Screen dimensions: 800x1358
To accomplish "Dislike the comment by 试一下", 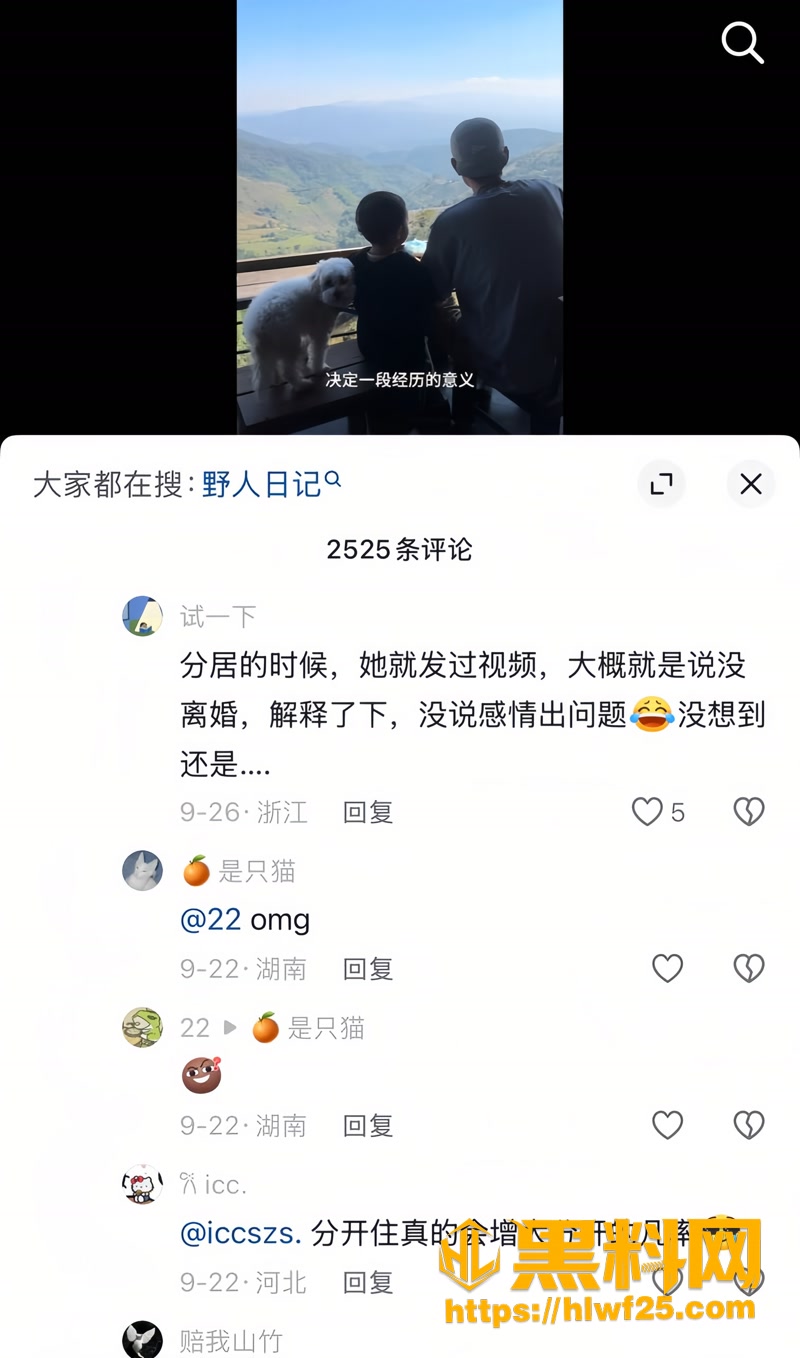I will [x=749, y=811].
